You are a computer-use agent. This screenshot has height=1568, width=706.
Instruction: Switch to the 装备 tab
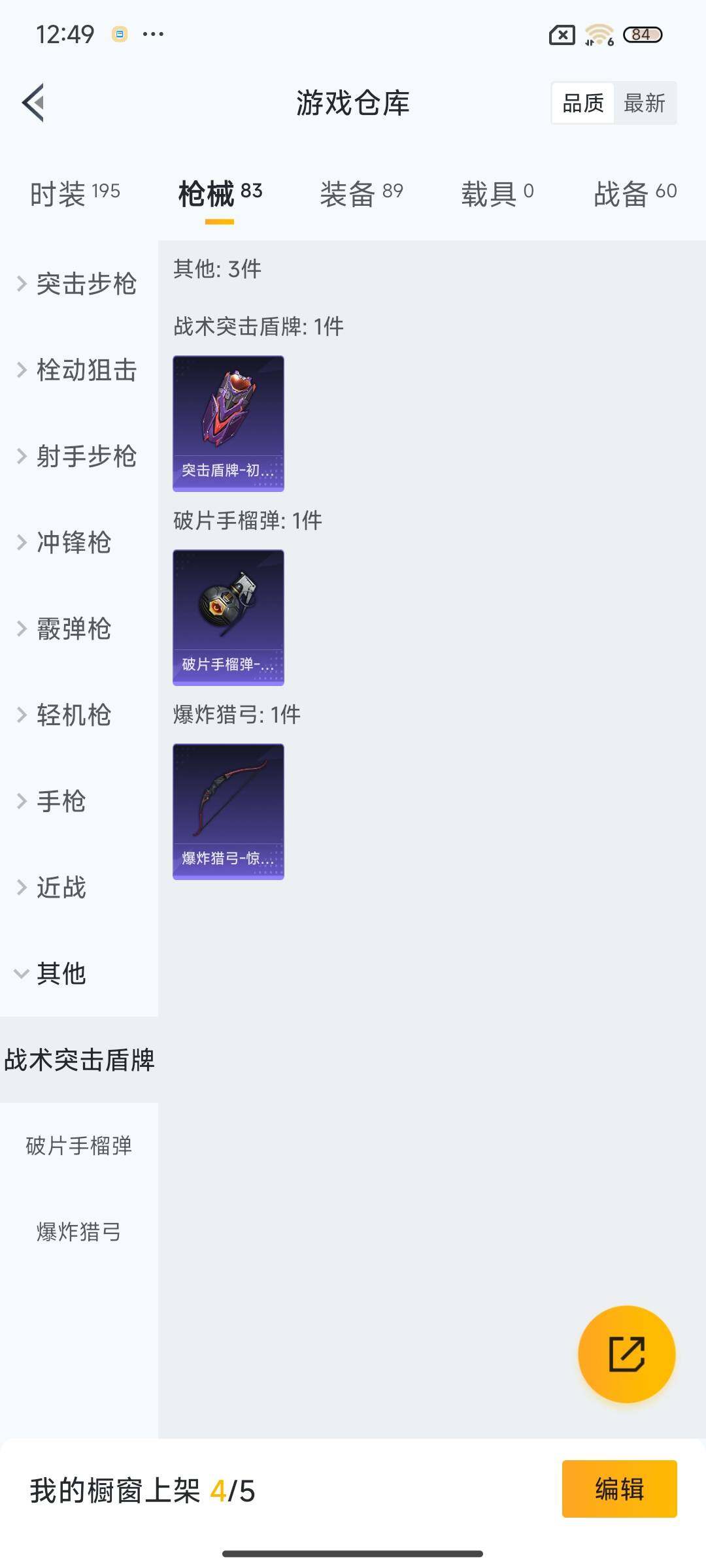361,193
